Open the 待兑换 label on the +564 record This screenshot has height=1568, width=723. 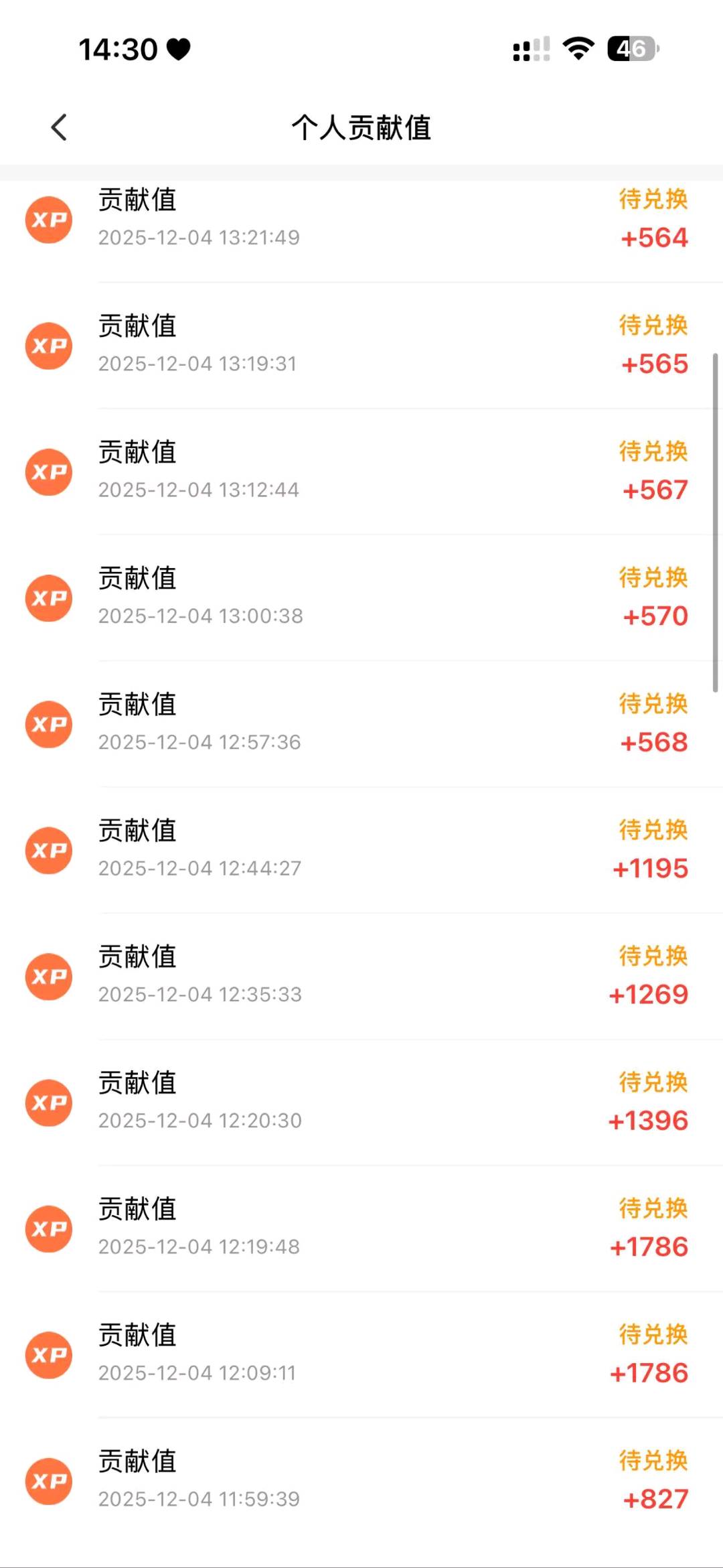tap(653, 200)
